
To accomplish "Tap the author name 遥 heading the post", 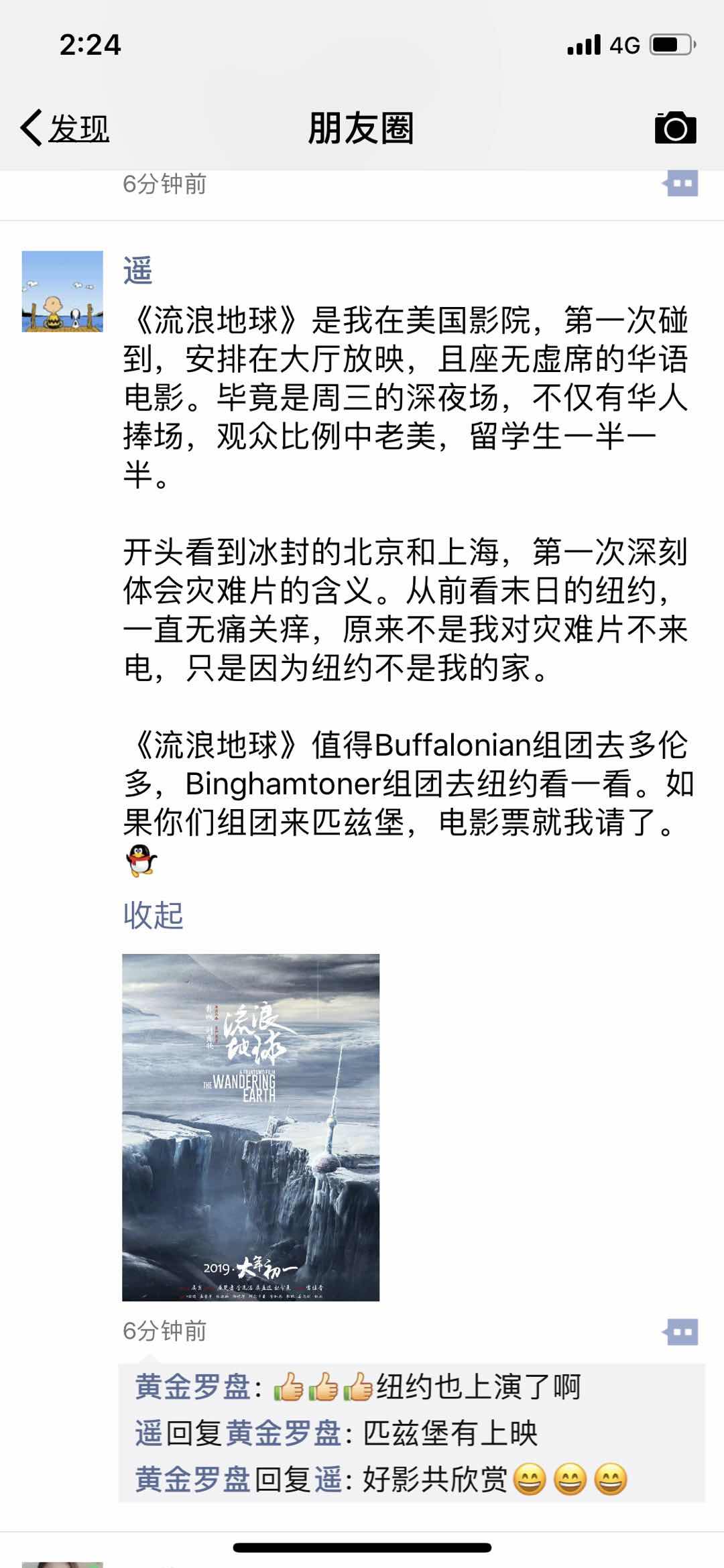I will pos(138,271).
